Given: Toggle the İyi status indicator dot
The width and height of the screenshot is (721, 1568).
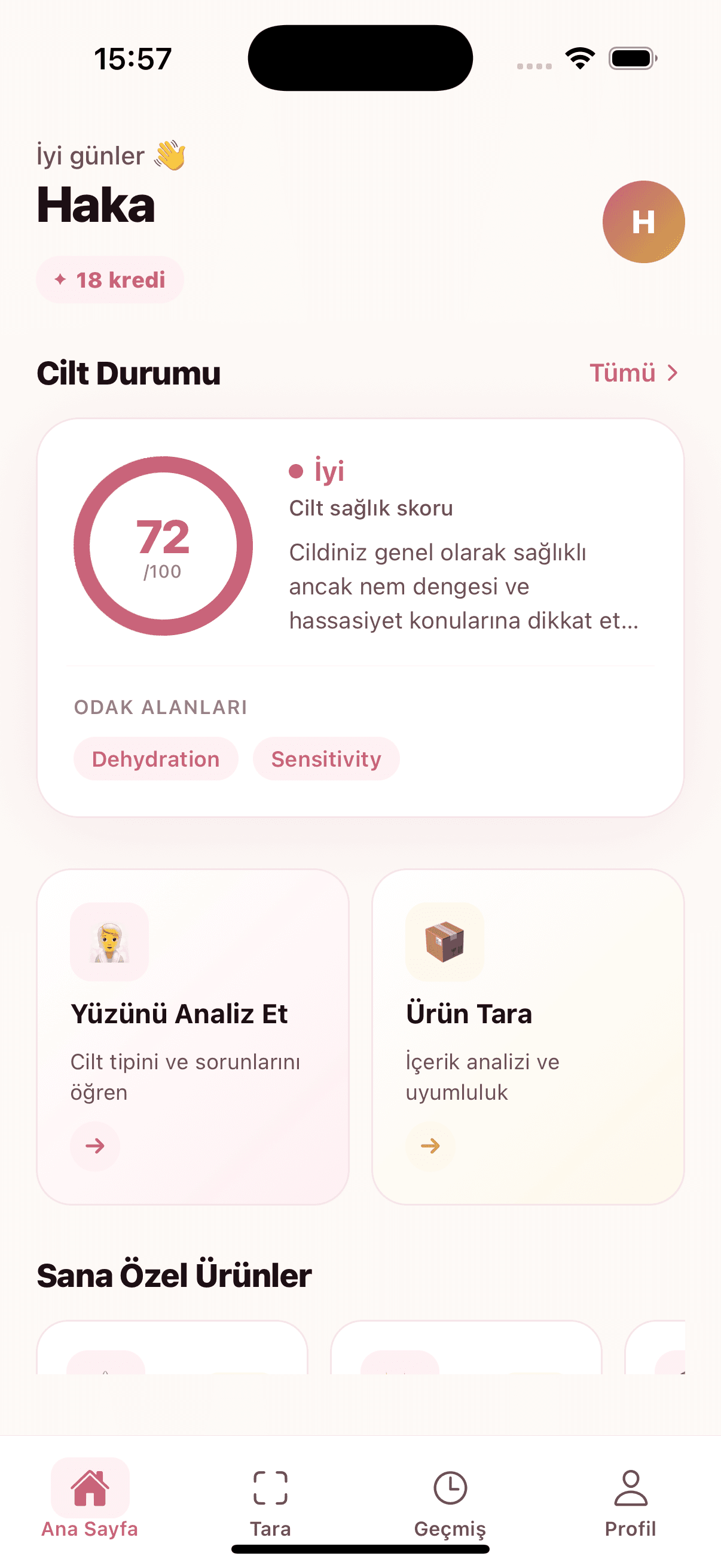Looking at the screenshot, I should click(x=297, y=470).
